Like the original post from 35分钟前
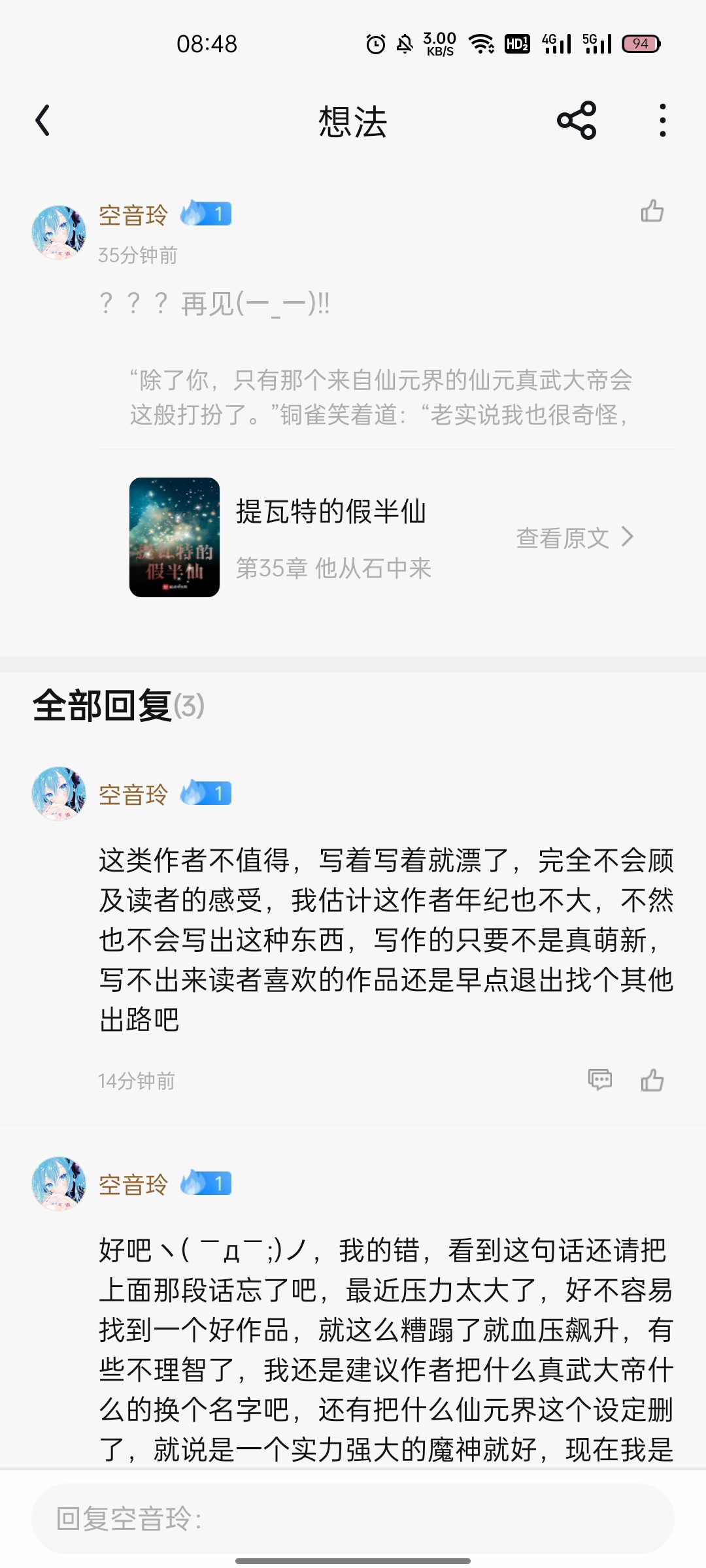This screenshot has height=1568, width=706. [652, 212]
